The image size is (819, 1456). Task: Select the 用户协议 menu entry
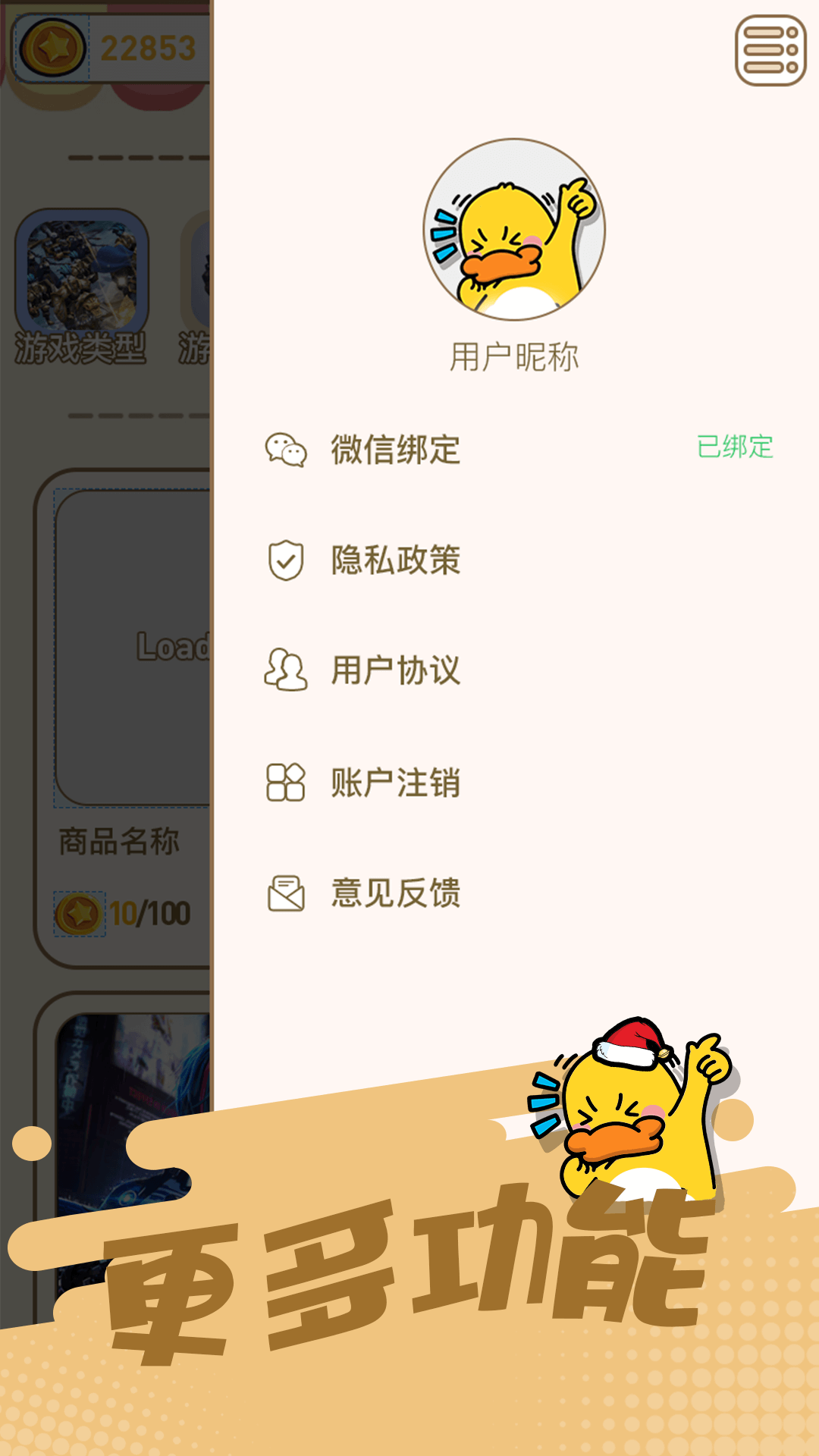click(396, 670)
